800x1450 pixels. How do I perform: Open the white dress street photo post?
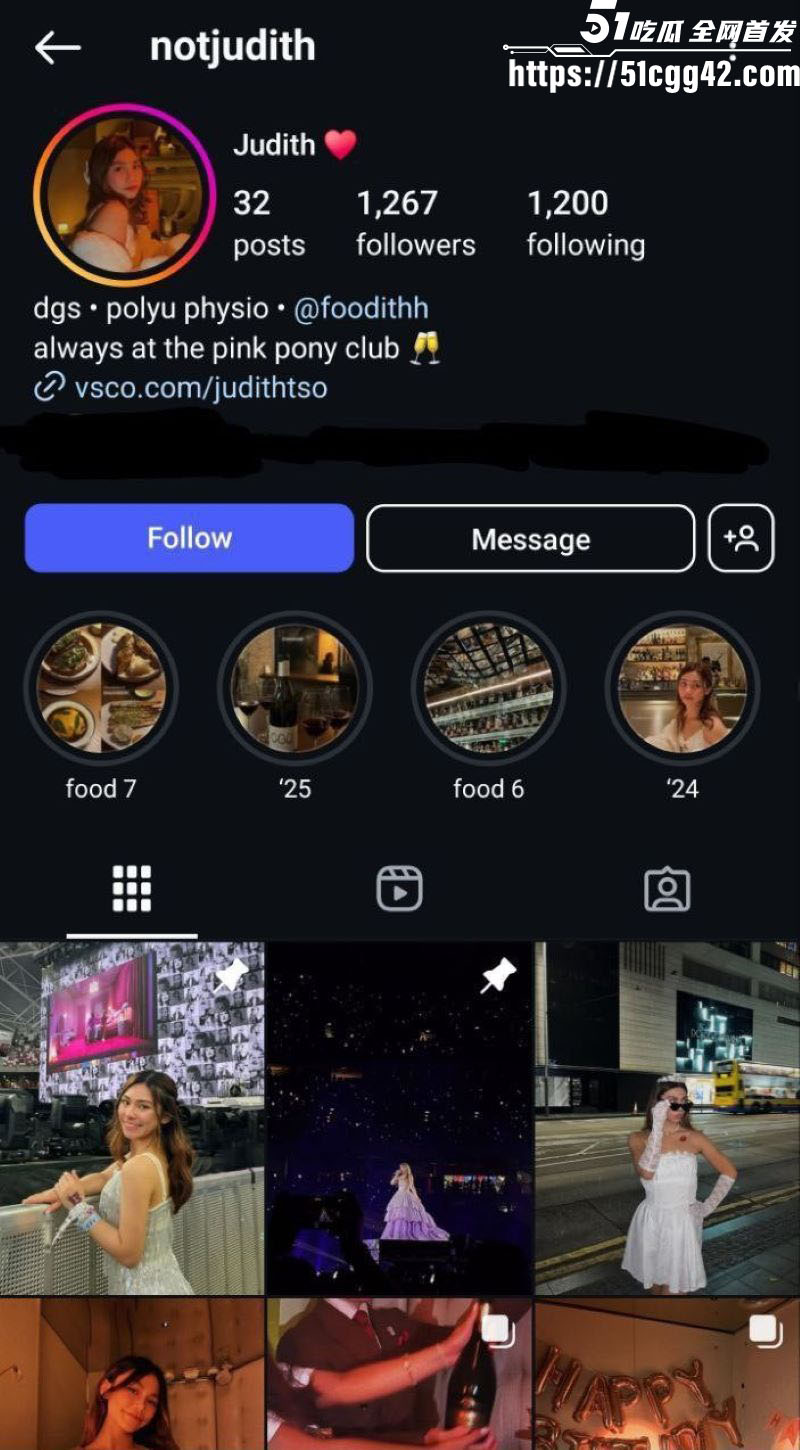click(x=667, y=1118)
